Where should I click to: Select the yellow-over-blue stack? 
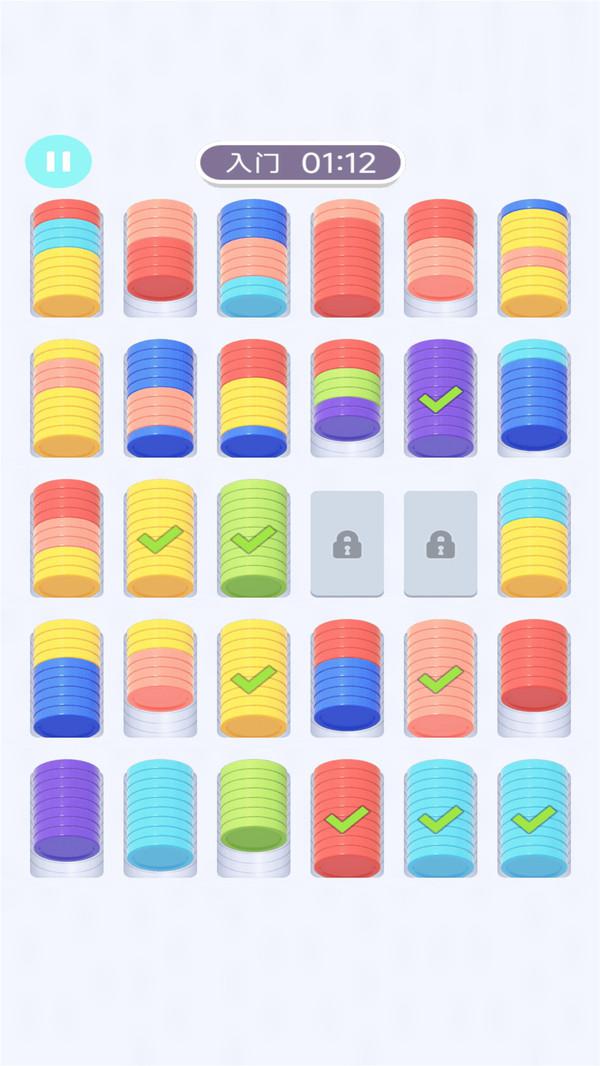point(67,678)
